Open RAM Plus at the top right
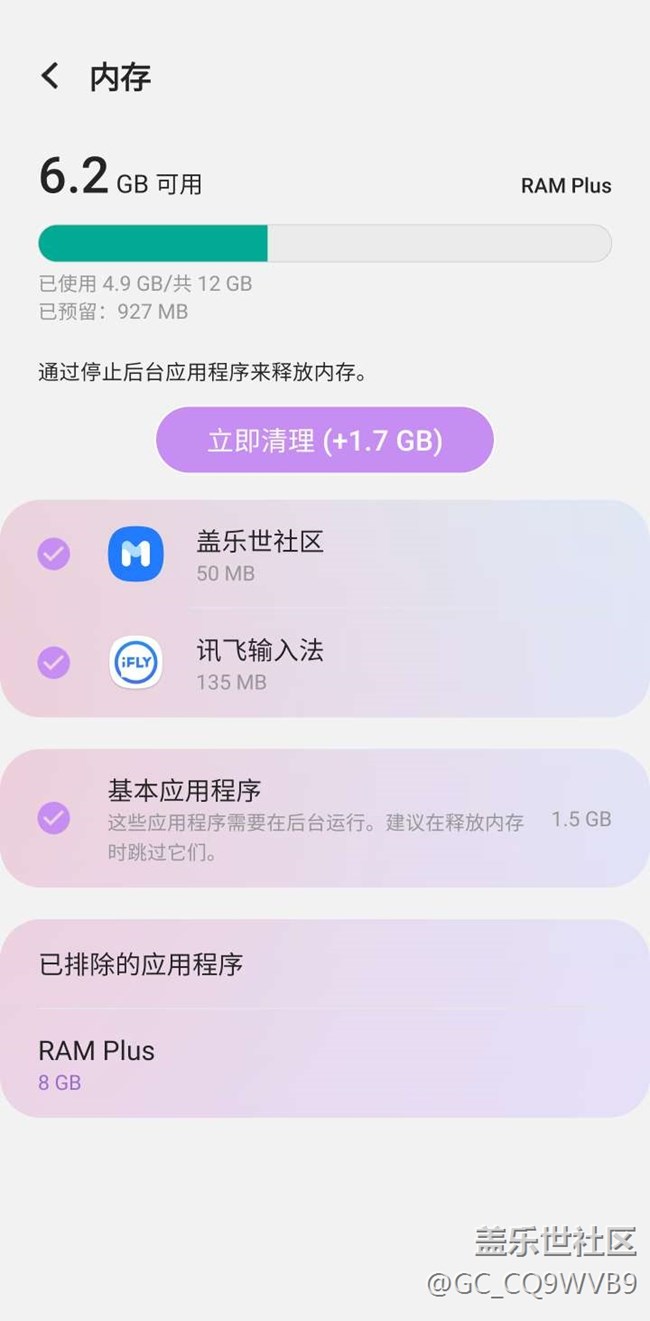The image size is (650, 1321). point(566,185)
